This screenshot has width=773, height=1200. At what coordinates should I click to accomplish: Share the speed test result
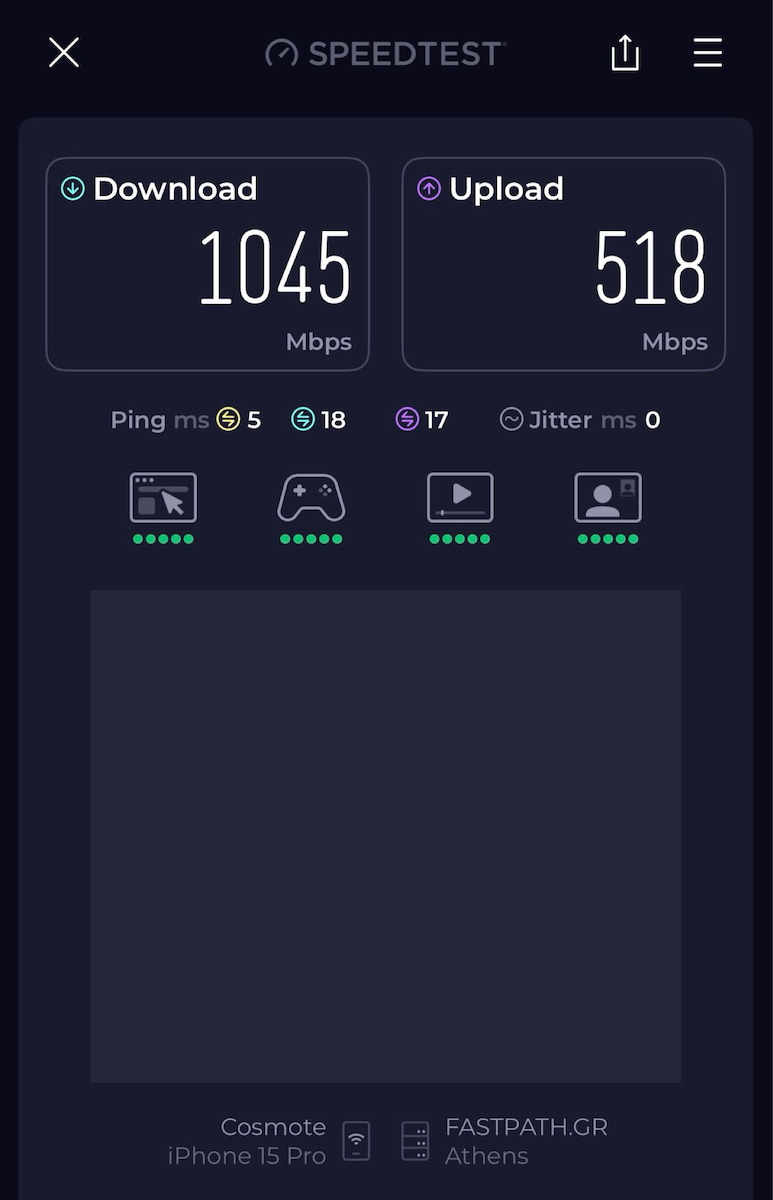(x=625, y=53)
